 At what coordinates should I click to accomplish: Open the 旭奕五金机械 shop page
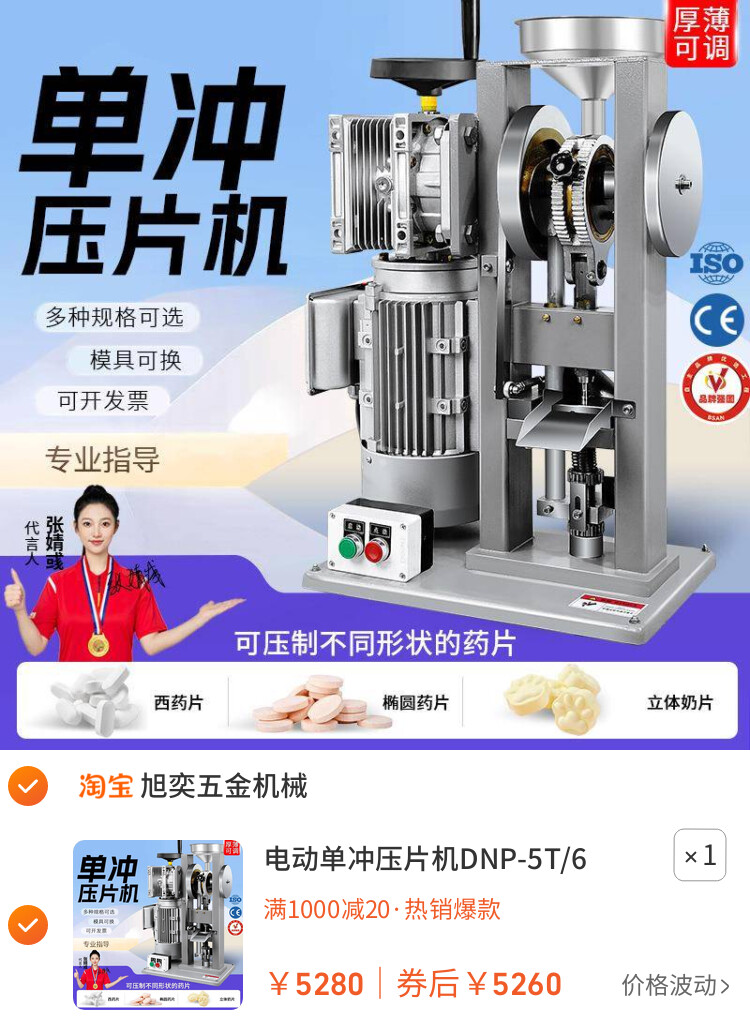223,786
